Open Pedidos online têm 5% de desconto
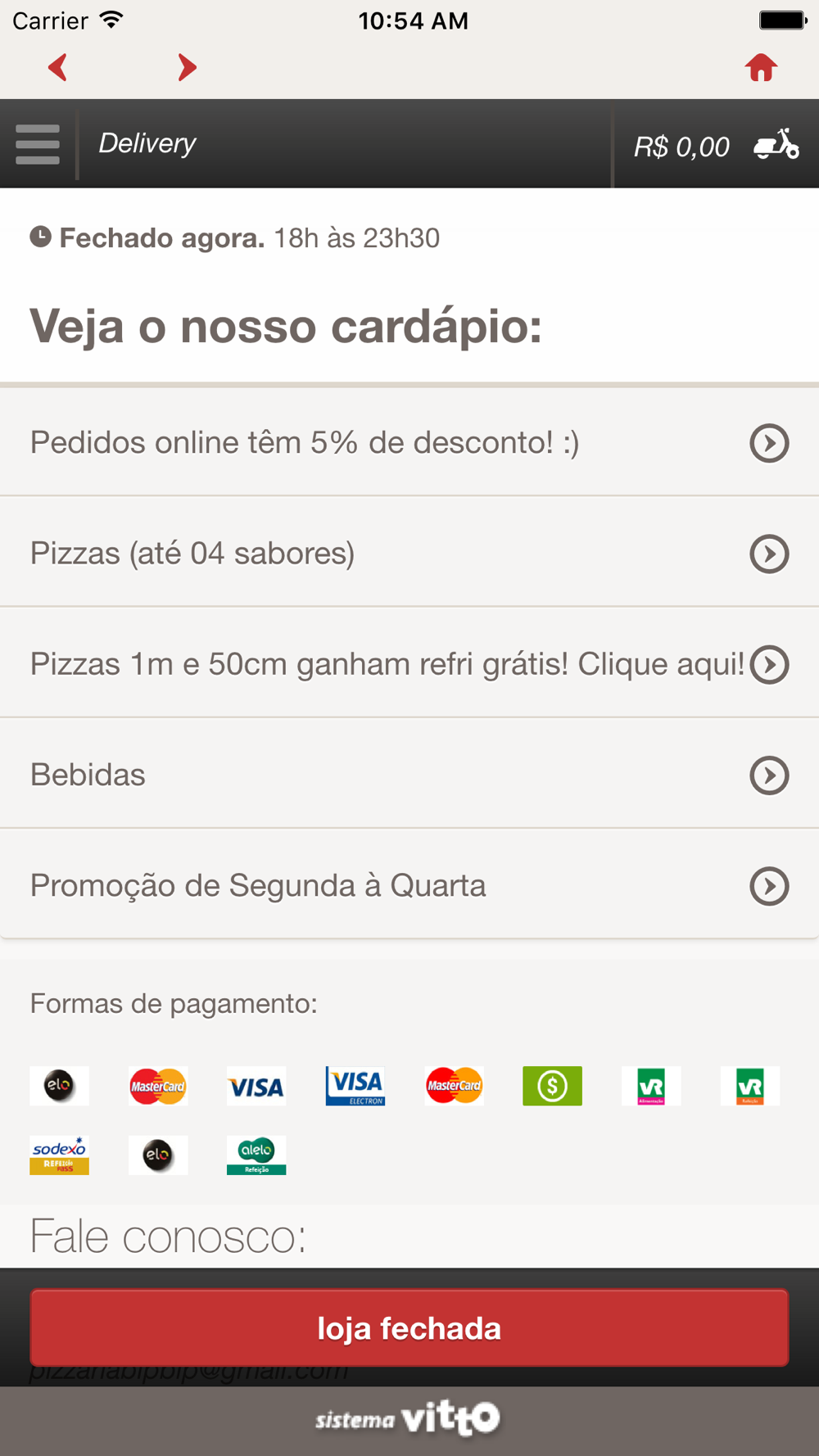Image resolution: width=819 pixels, height=1456 pixels. point(409,442)
